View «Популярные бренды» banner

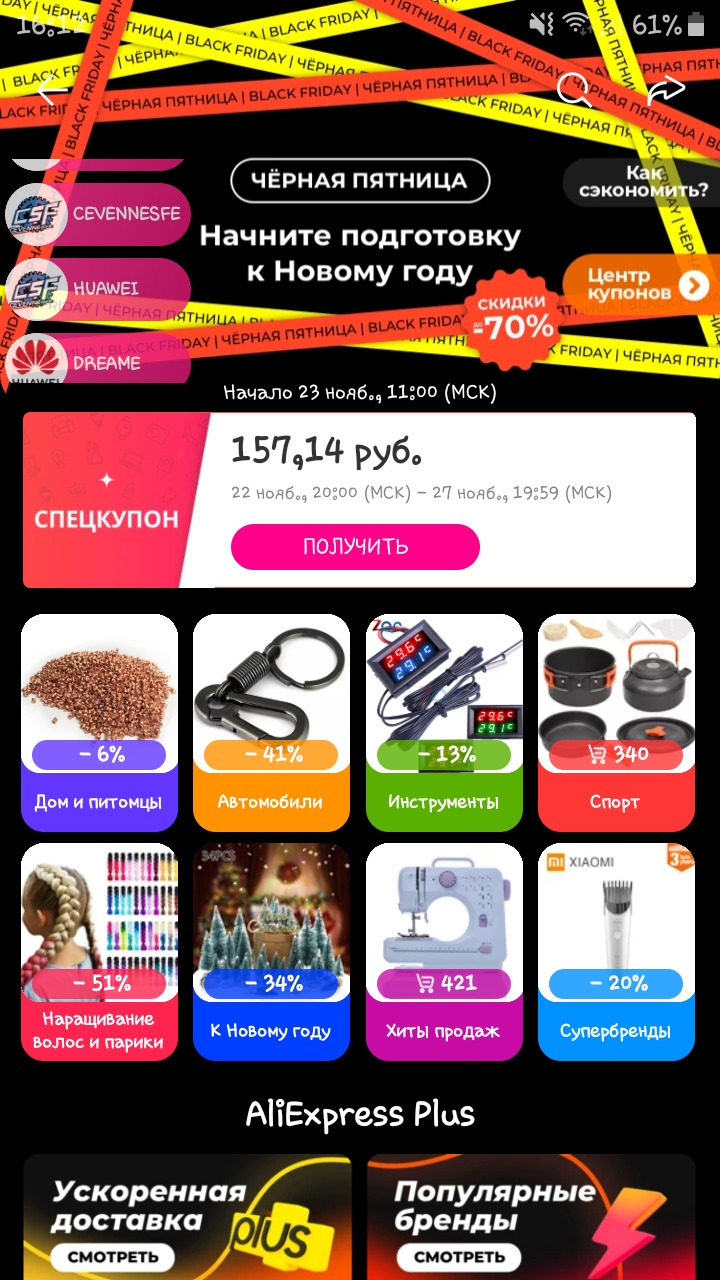tap(531, 1217)
